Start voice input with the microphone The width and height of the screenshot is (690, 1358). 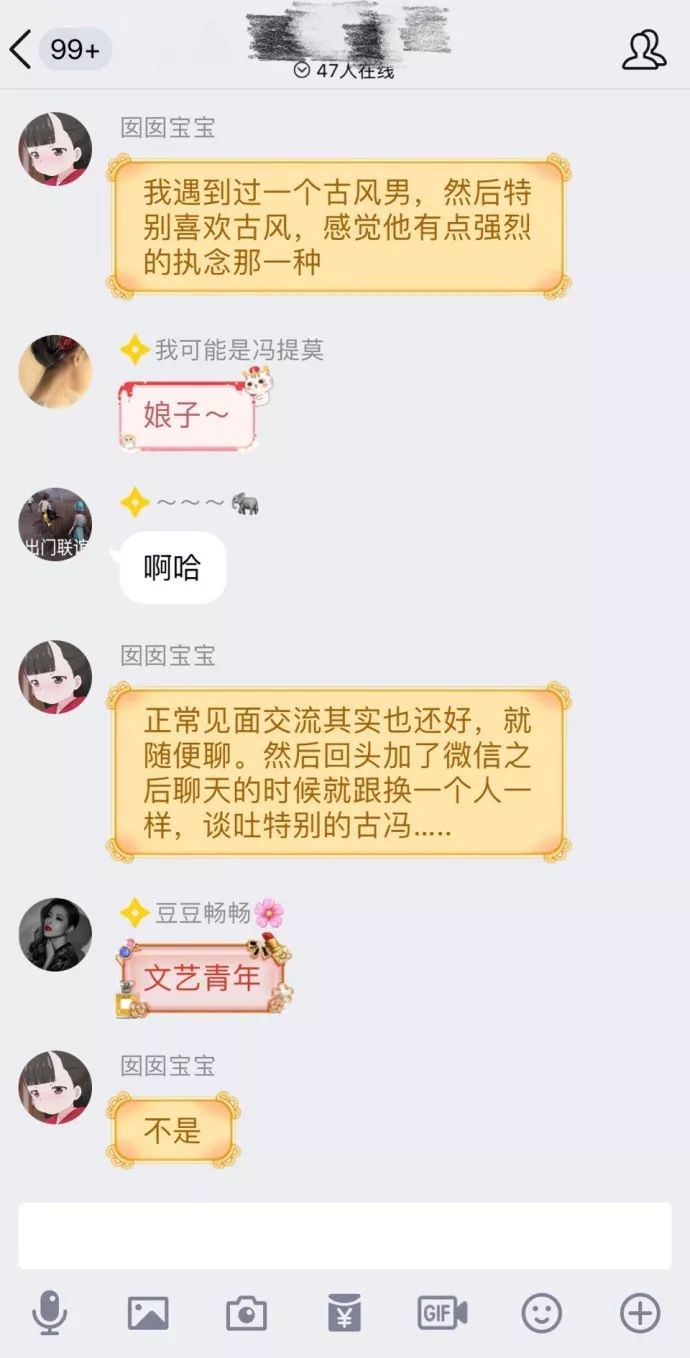[x=49, y=1312]
